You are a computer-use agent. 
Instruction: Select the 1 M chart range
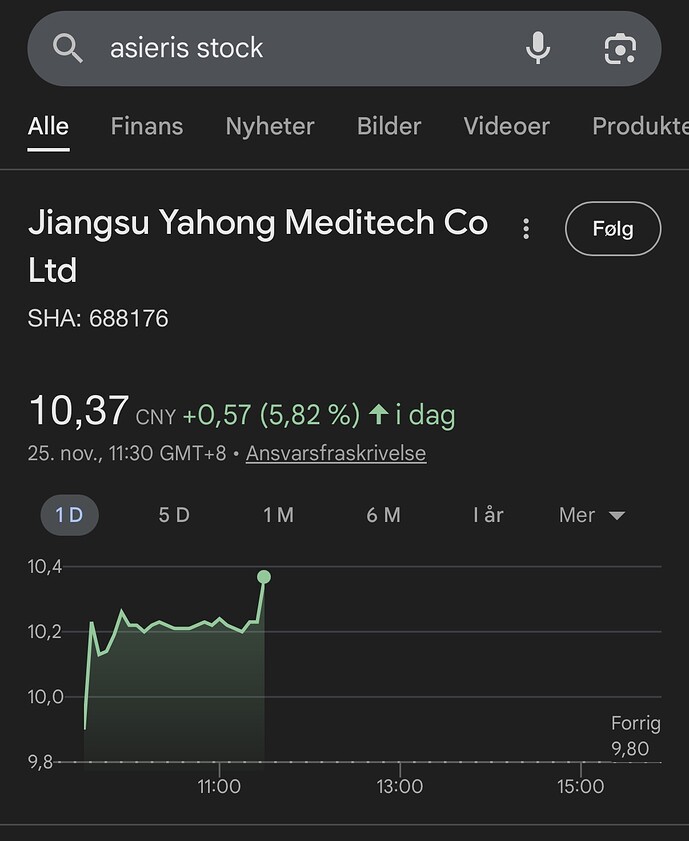tap(278, 515)
